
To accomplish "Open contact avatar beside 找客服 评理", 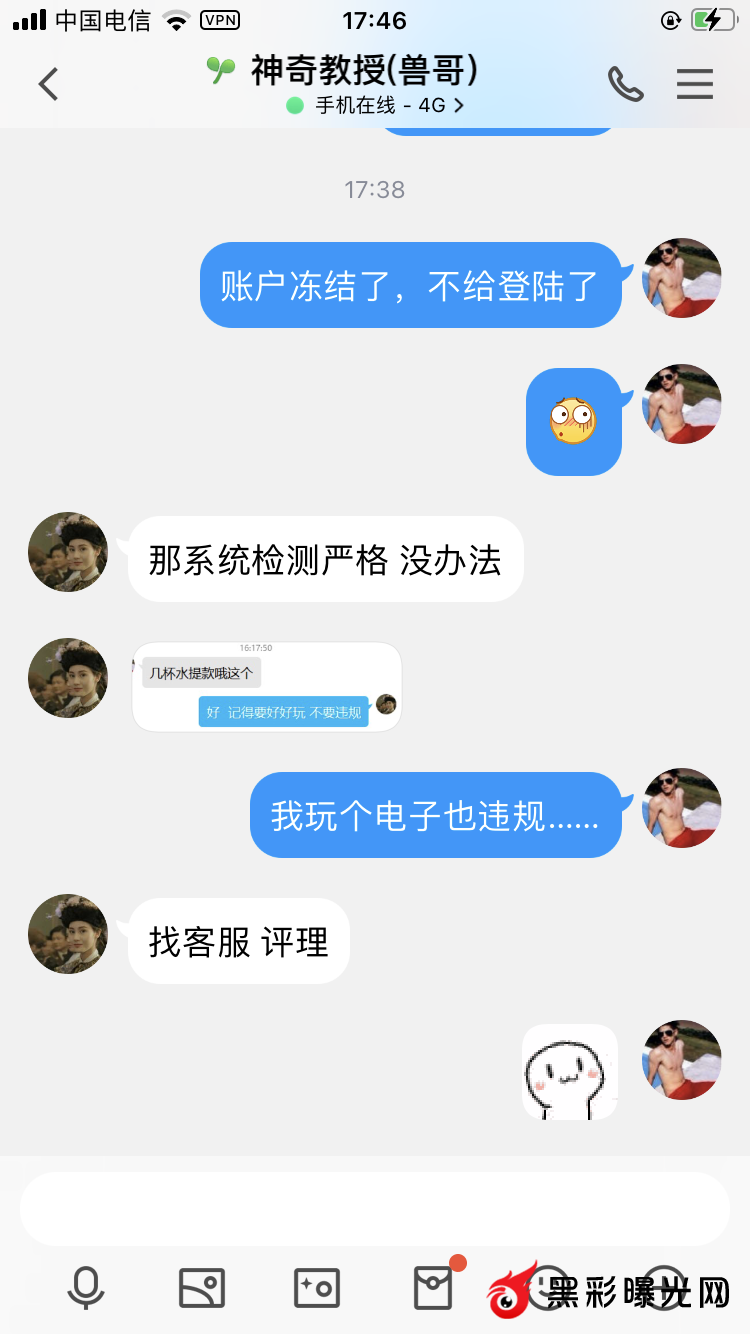I will (x=68, y=934).
